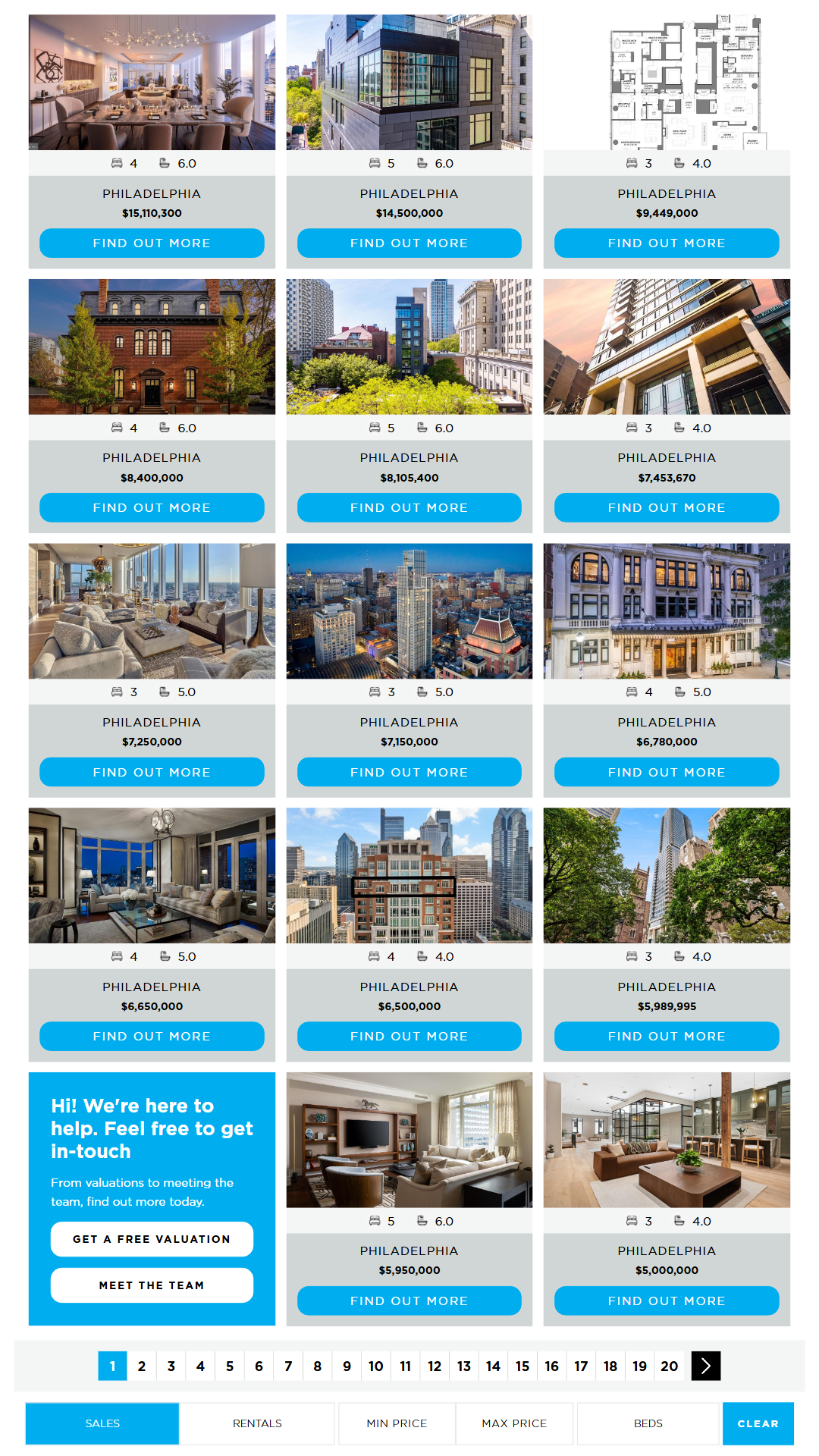This screenshot has height=1456, width=819.
Task: Switch to the Rentals tab
Action: click(x=257, y=1423)
